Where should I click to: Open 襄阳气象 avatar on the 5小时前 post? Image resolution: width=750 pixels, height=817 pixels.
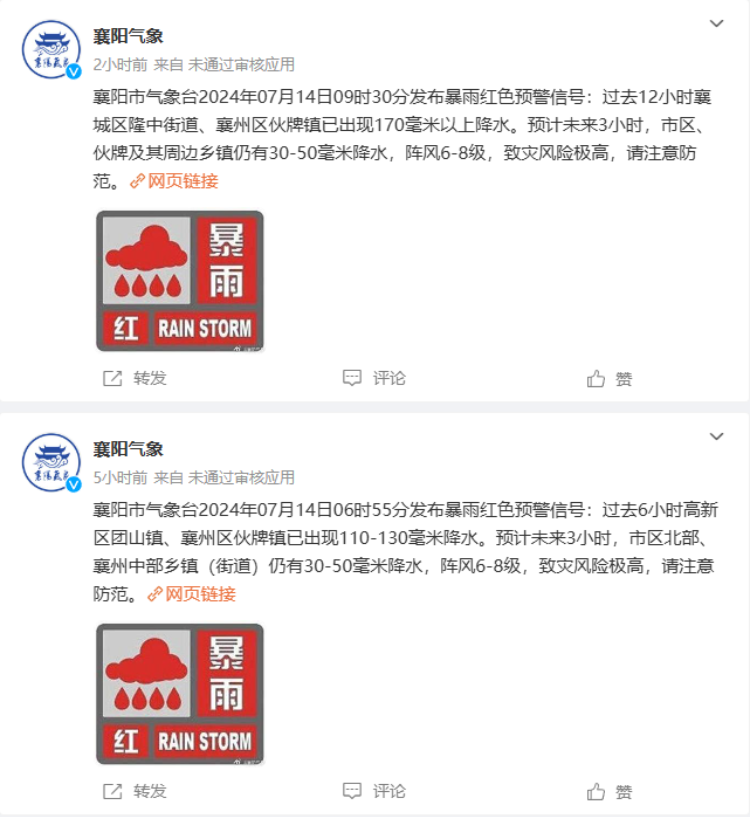click(x=51, y=462)
